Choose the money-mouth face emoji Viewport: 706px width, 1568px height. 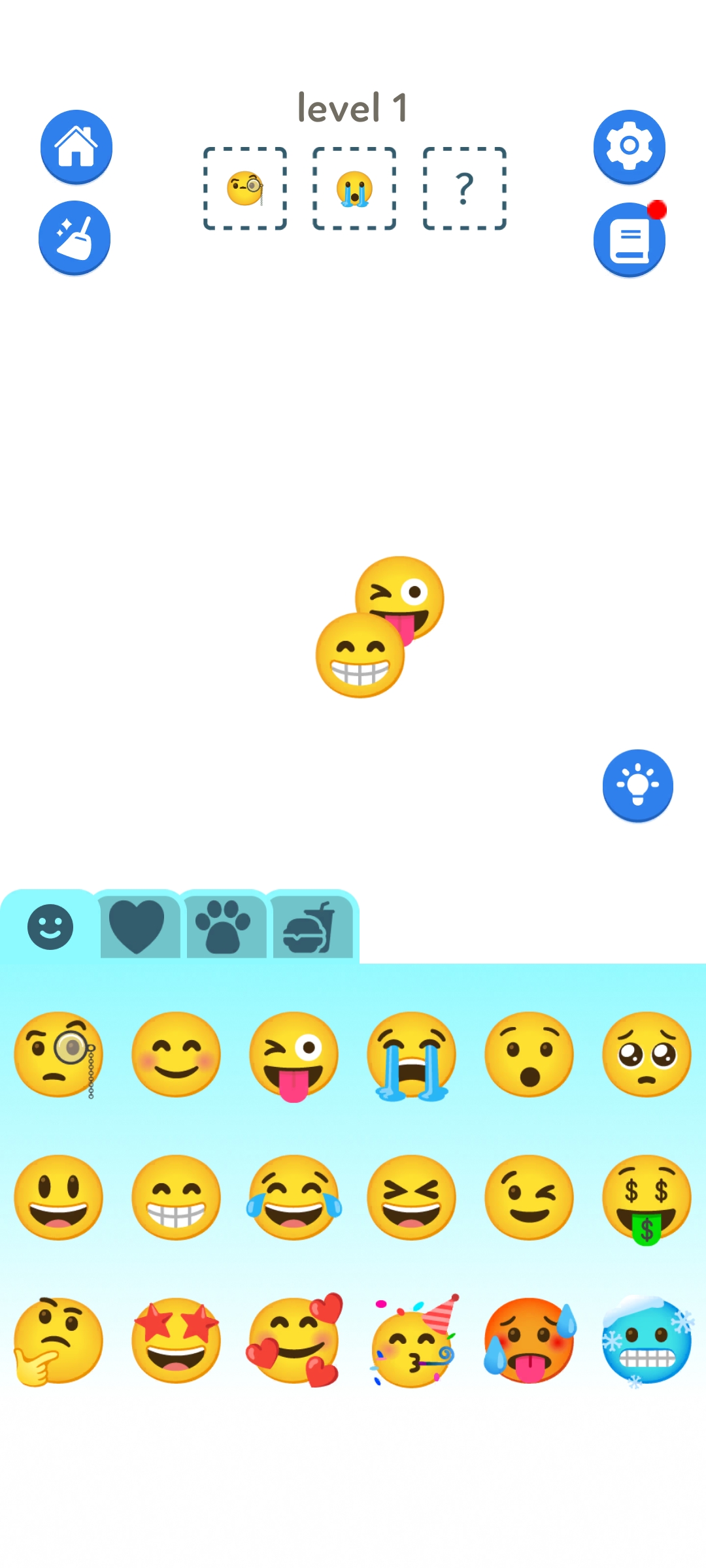pos(647,1200)
